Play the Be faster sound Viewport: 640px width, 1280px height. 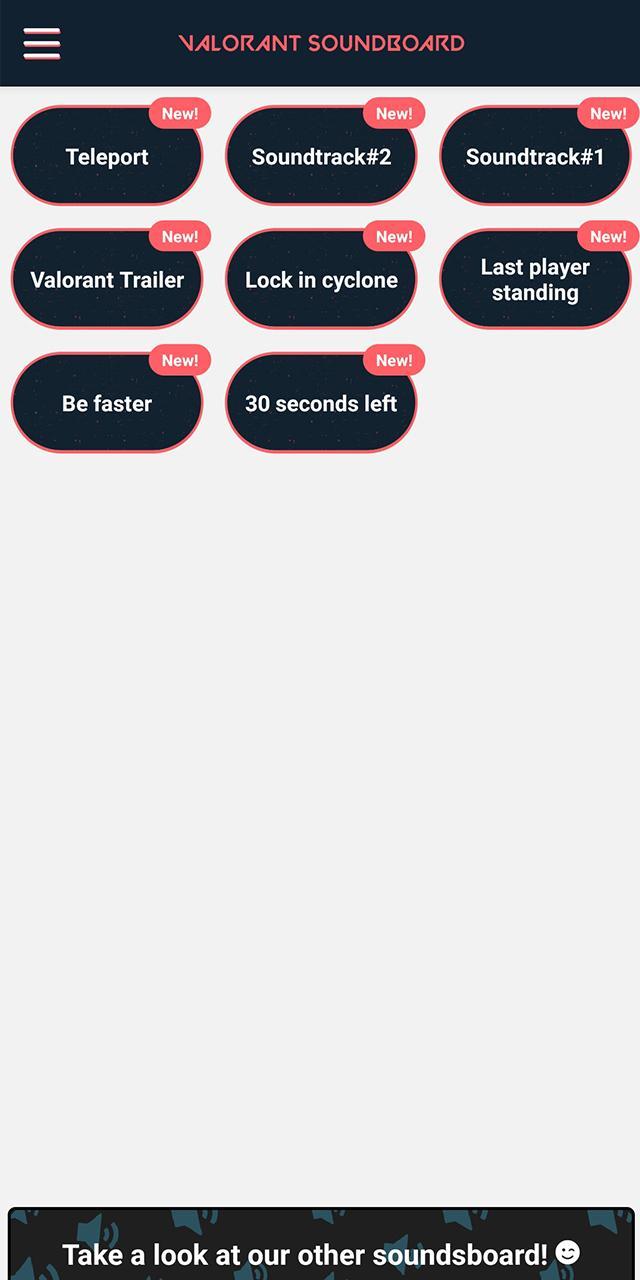click(x=107, y=404)
